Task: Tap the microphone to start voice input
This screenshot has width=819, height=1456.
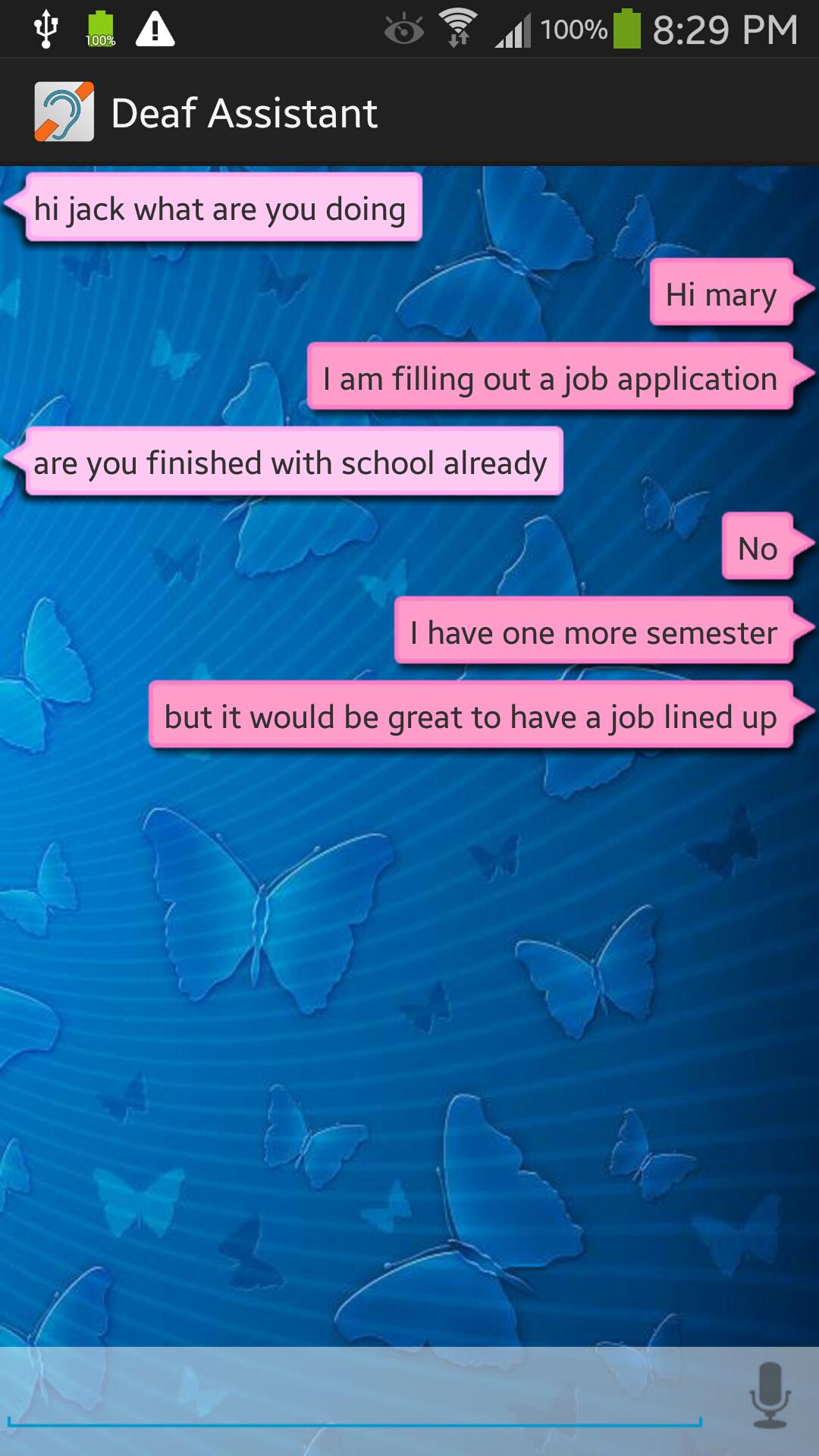Action: 770,1397
